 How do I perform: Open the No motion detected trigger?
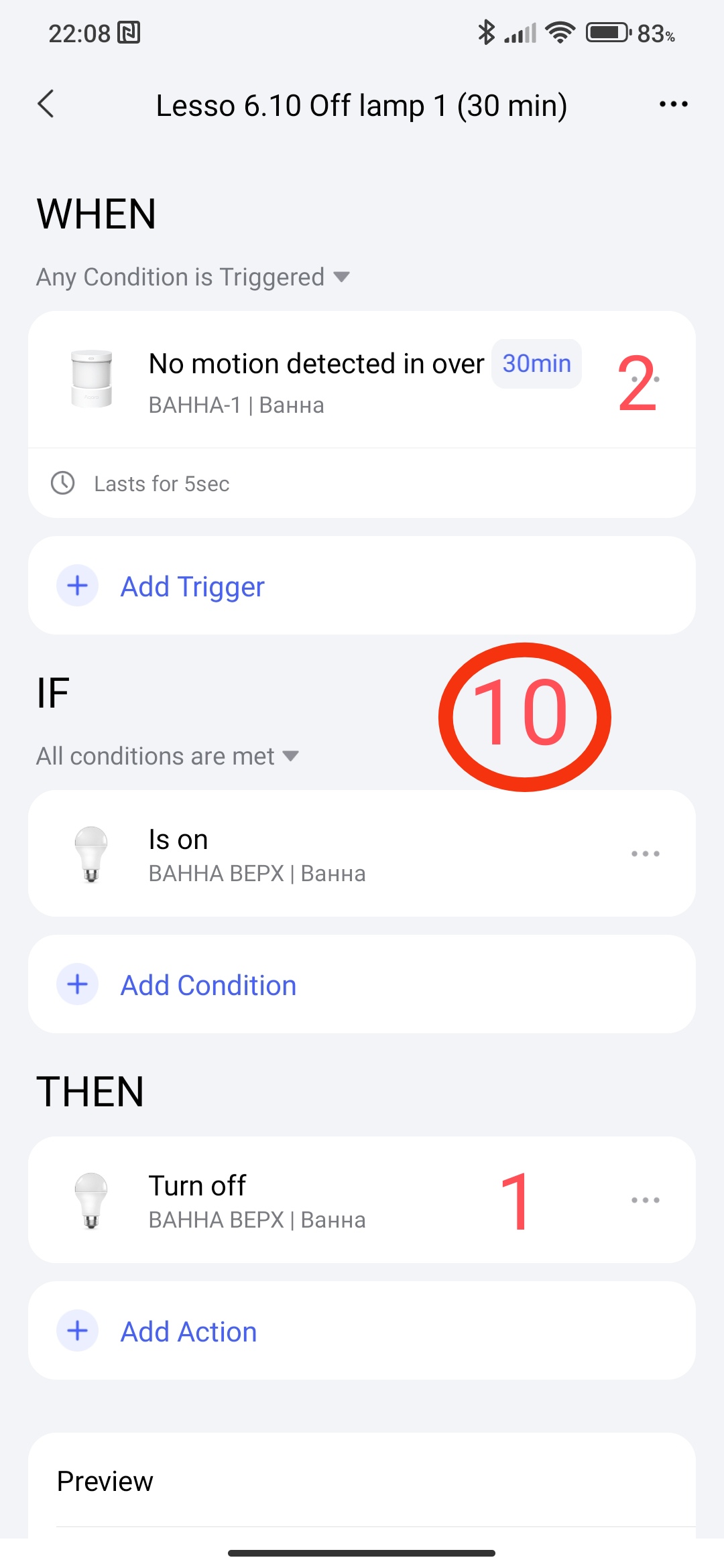click(315, 379)
